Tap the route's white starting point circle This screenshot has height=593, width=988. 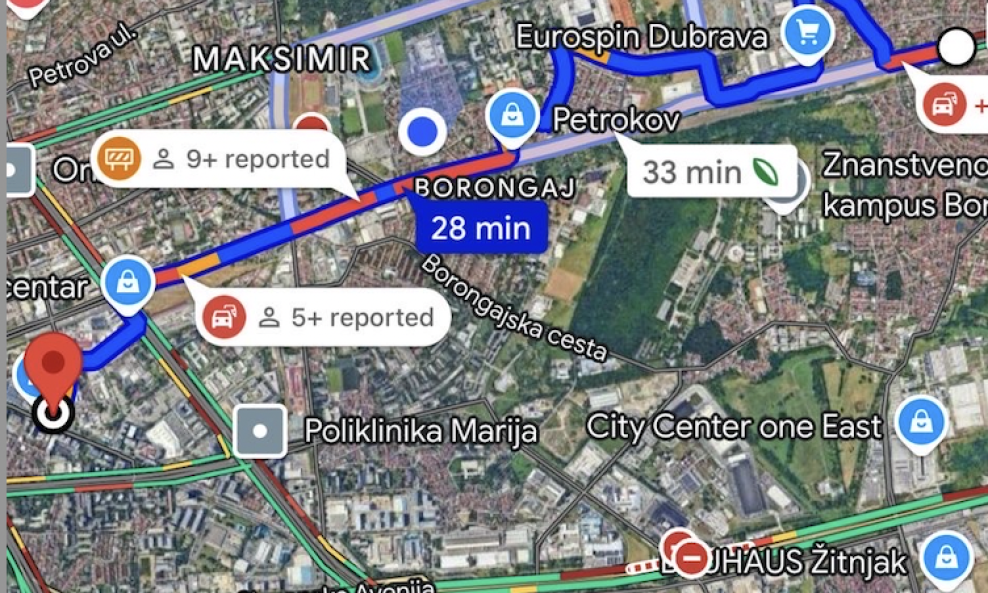(x=956, y=47)
